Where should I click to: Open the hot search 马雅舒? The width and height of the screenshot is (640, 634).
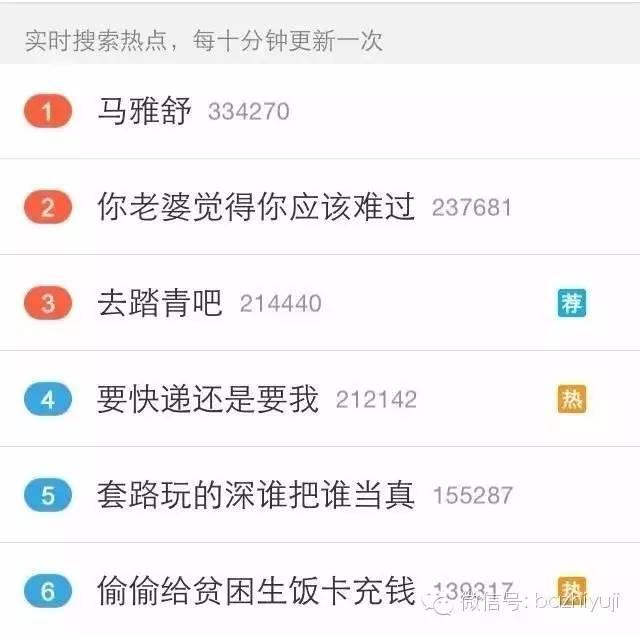coord(145,110)
